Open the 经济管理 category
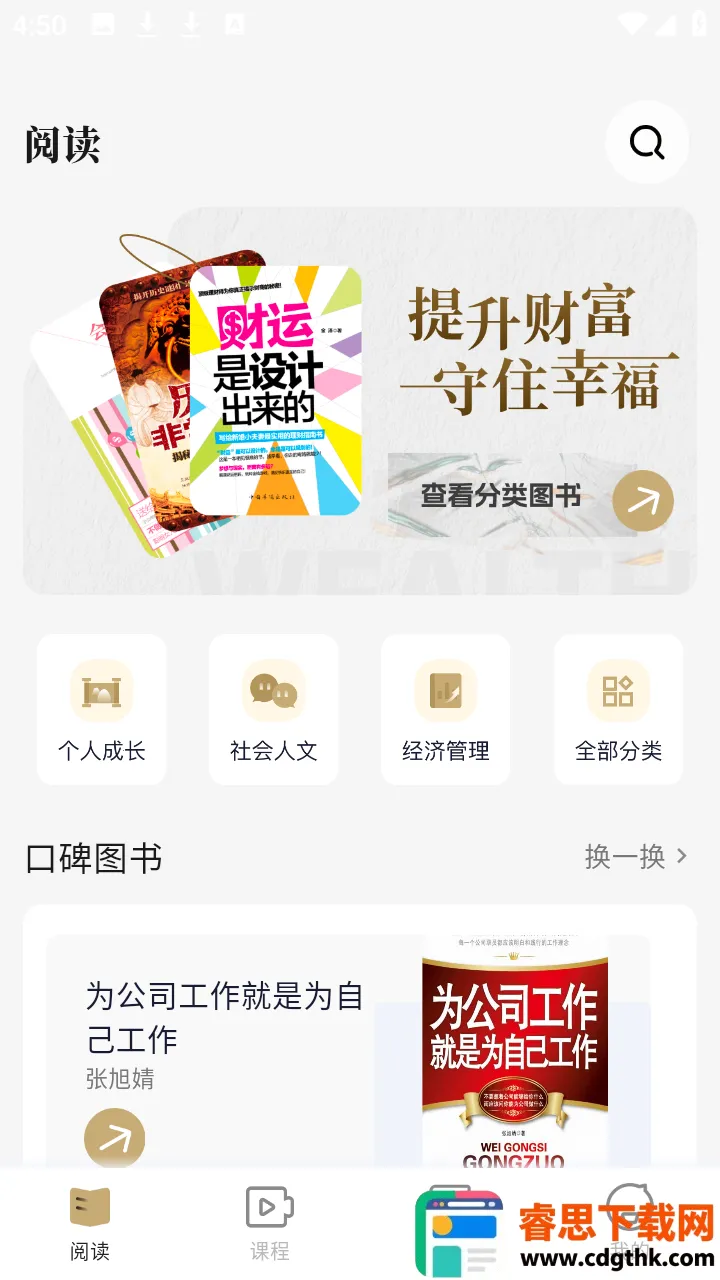 tap(446, 709)
